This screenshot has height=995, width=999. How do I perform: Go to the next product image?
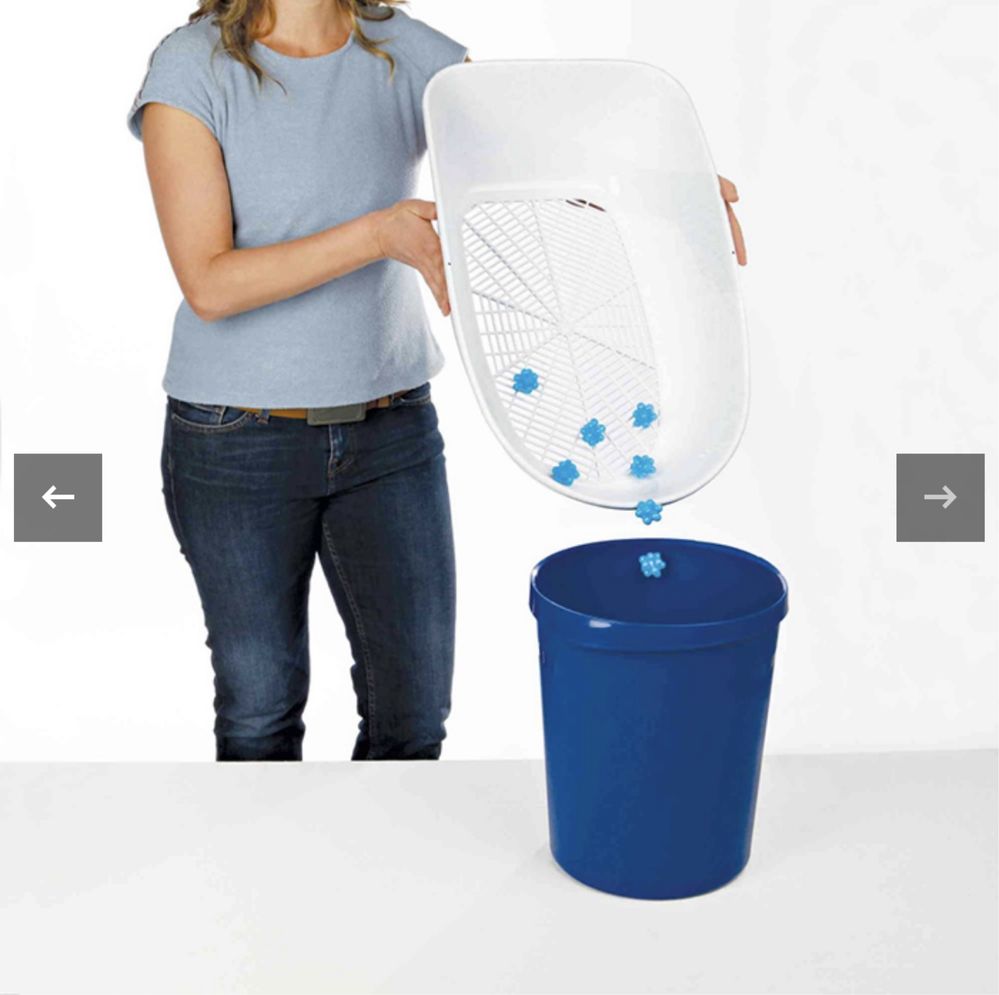tap(939, 497)
